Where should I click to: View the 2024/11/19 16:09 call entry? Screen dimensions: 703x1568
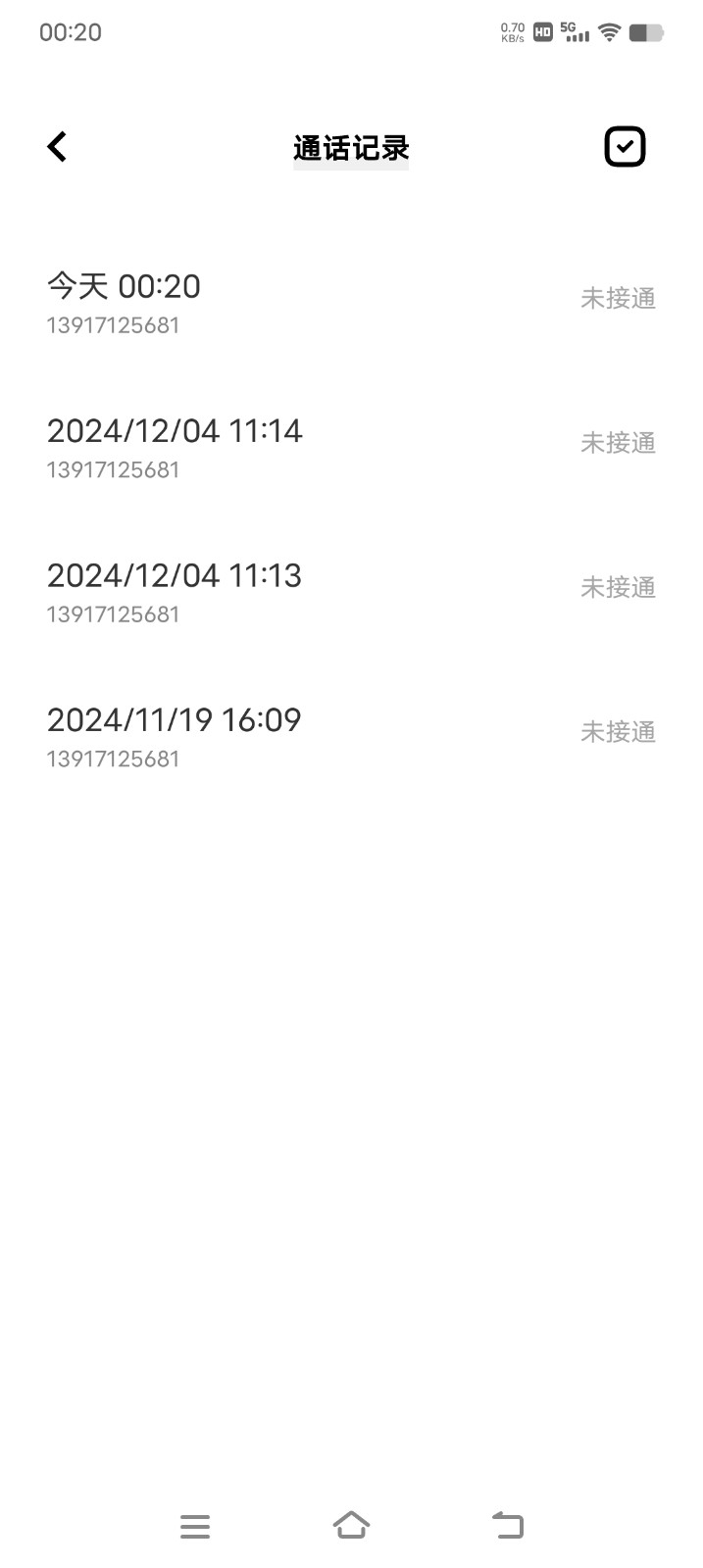click(351, 736)
